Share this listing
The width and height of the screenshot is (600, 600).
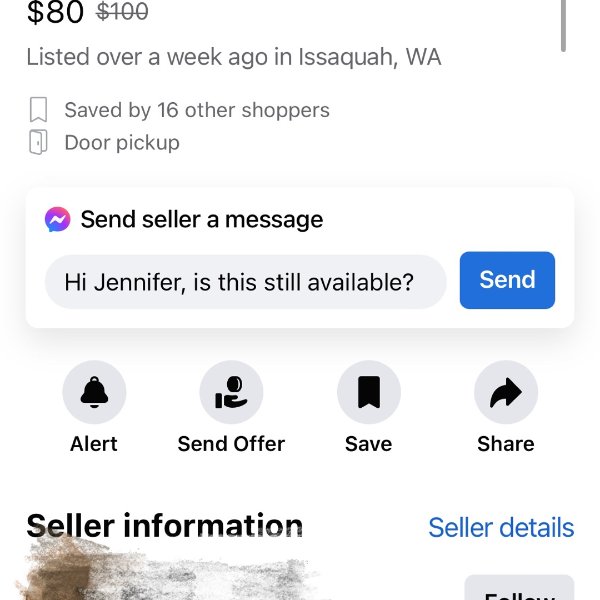tap(505, 393)
